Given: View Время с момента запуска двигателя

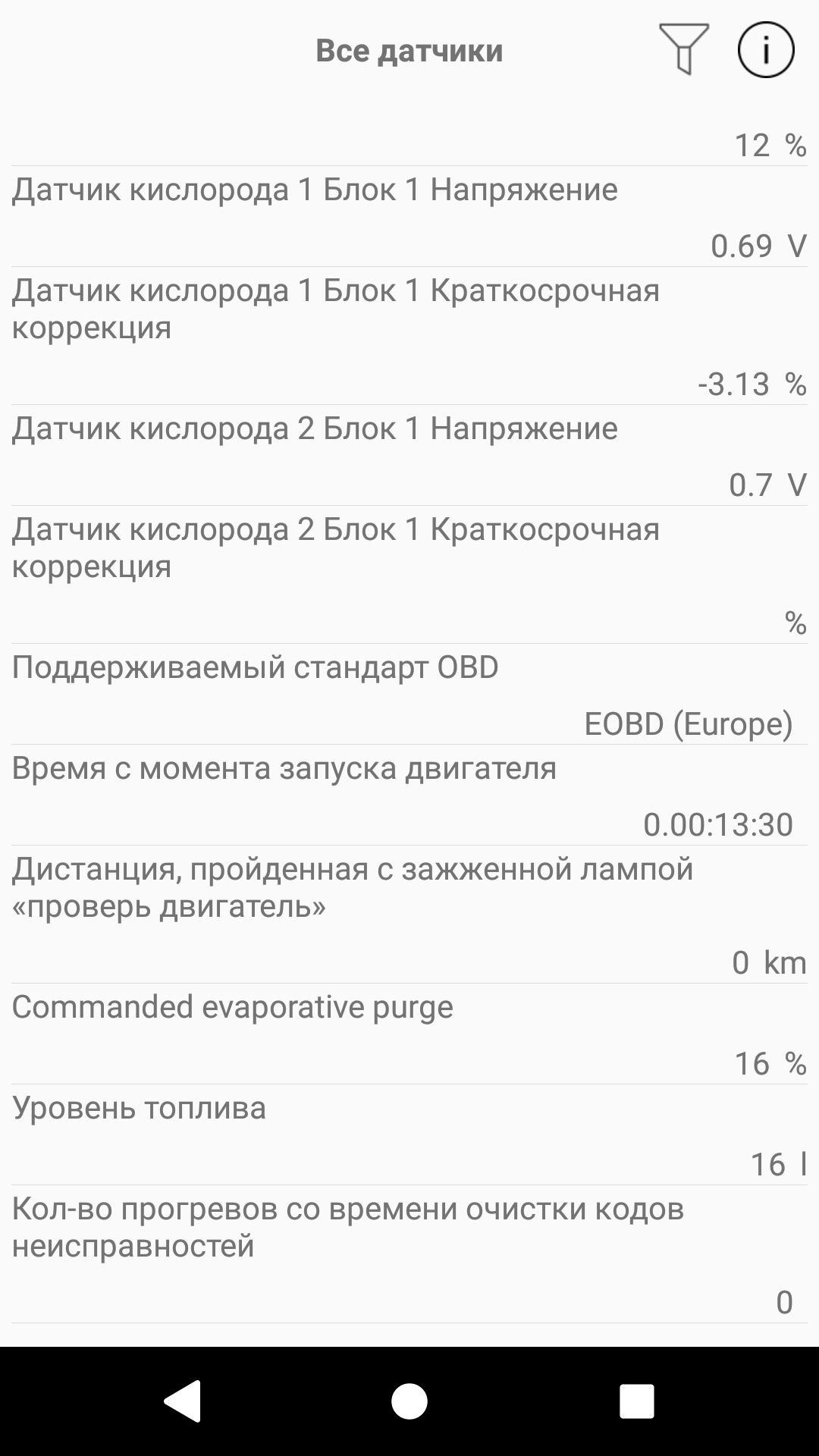Looking at the screenshot, I should (409, 795).
